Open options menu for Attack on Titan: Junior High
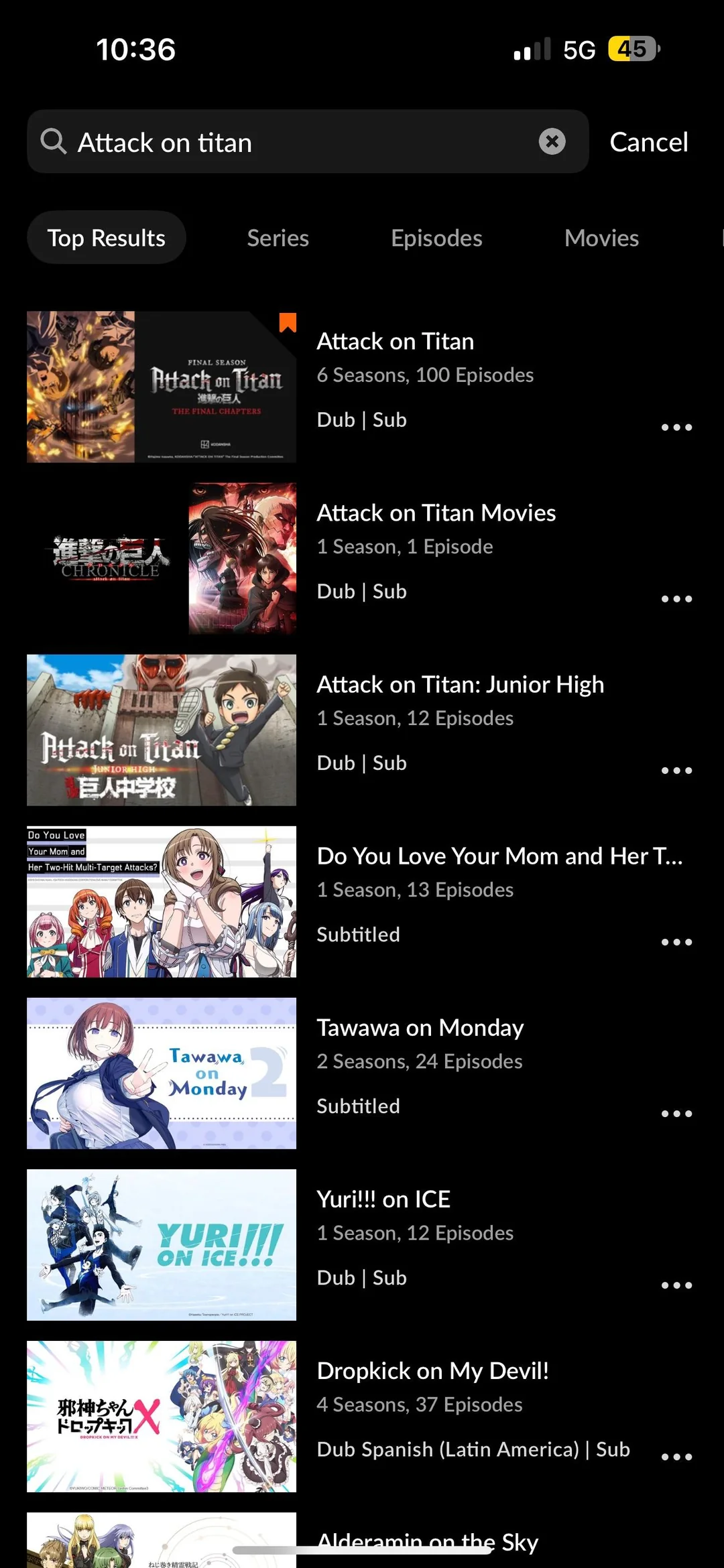Image resolution: width=724 pixels, height=1568 pixels. (677, 770)
